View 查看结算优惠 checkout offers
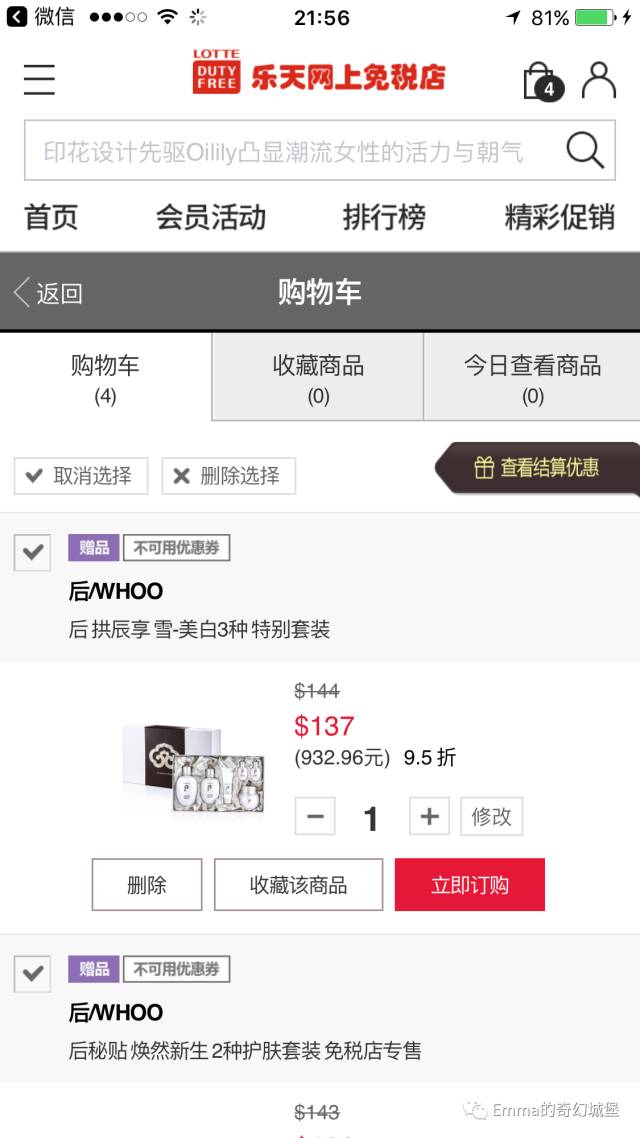This screenshot has width=640, height=1138. [538, 467]
